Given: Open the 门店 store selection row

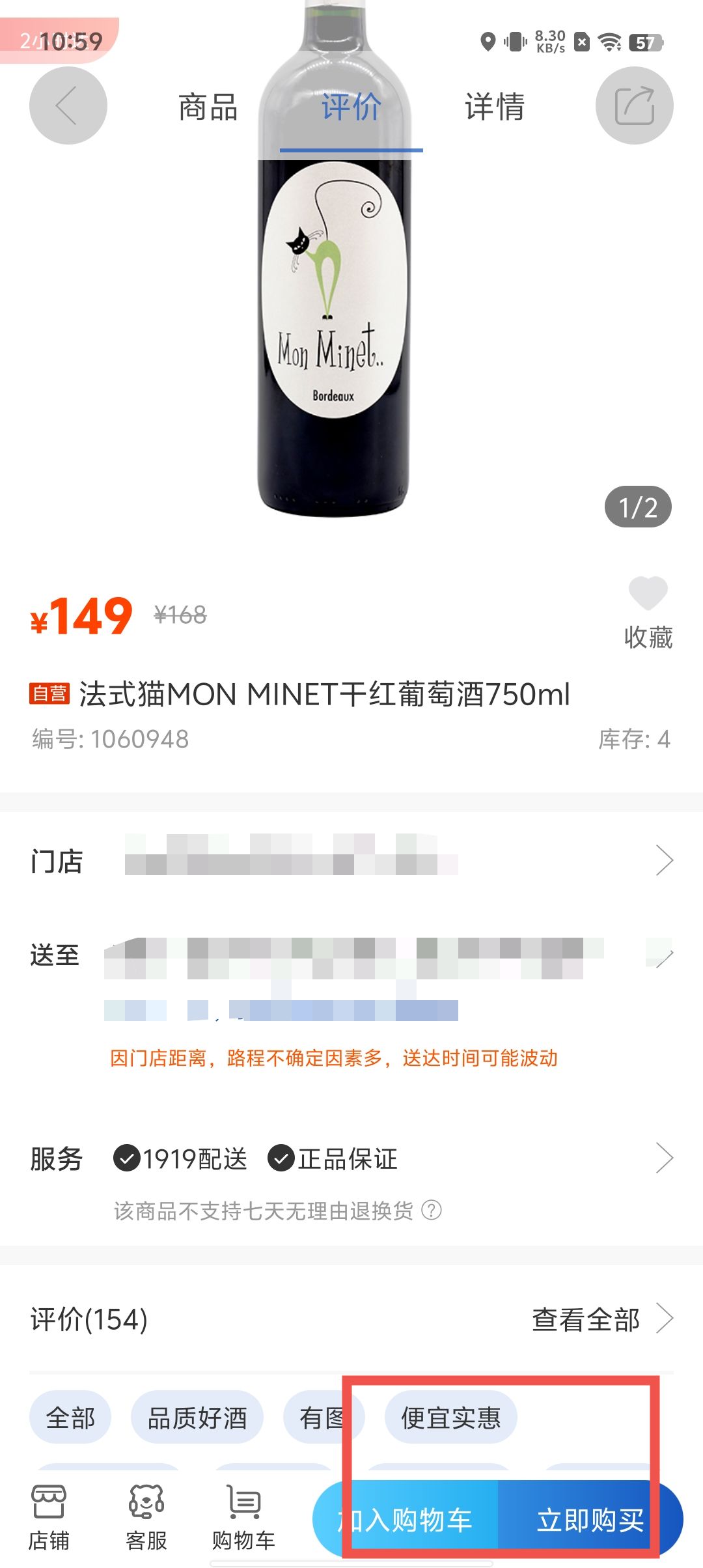Looking at the screenshot, I should [x=351, y=861].
